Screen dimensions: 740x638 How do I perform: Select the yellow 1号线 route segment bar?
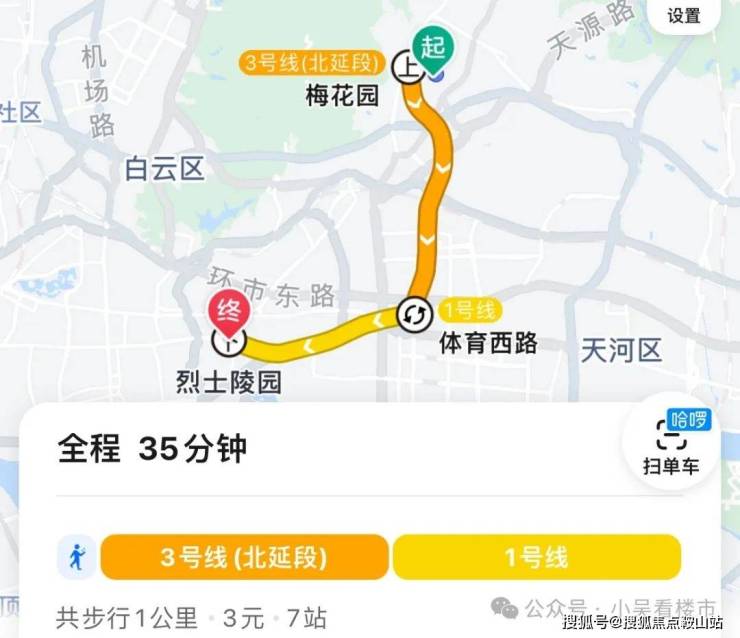pos(536,557)
